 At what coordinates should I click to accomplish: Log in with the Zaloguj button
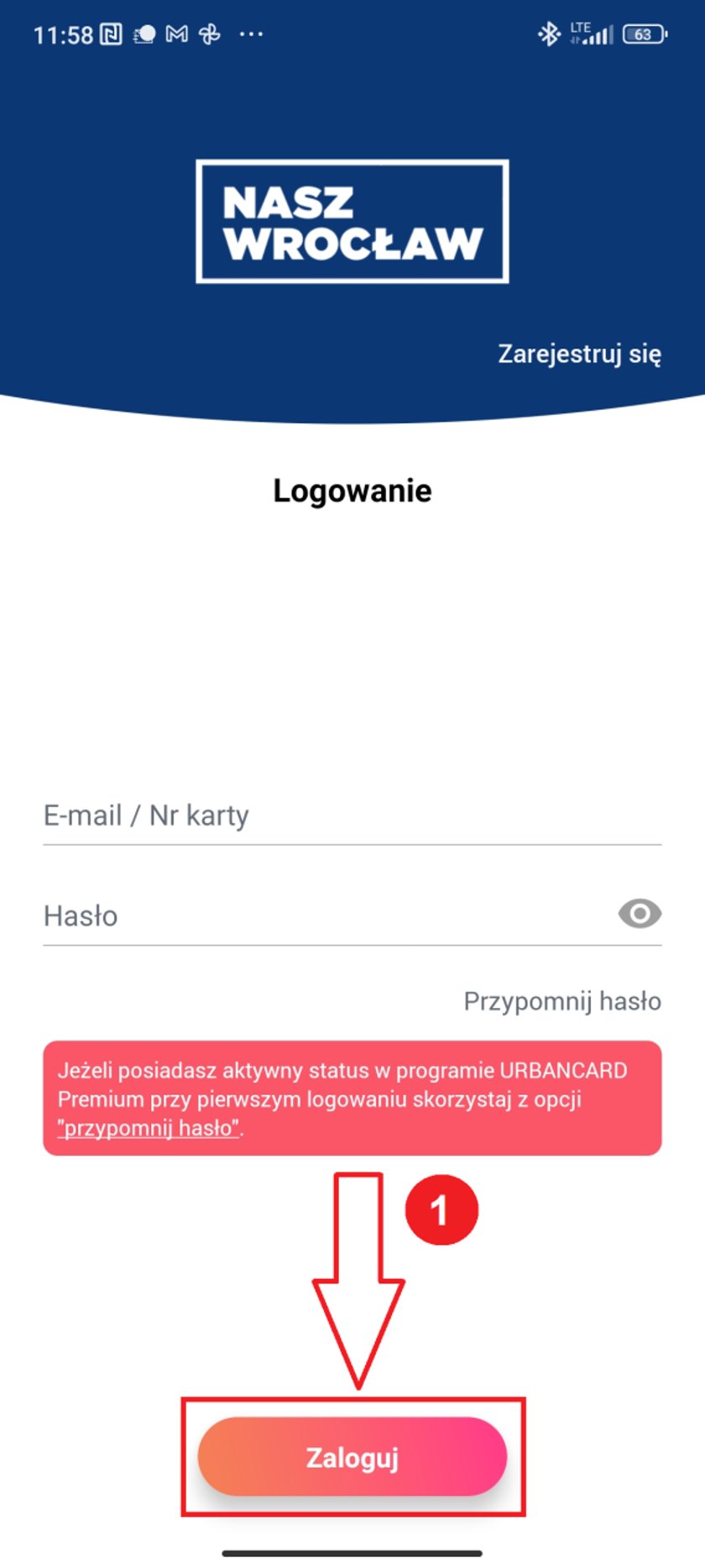(352, 1457)
